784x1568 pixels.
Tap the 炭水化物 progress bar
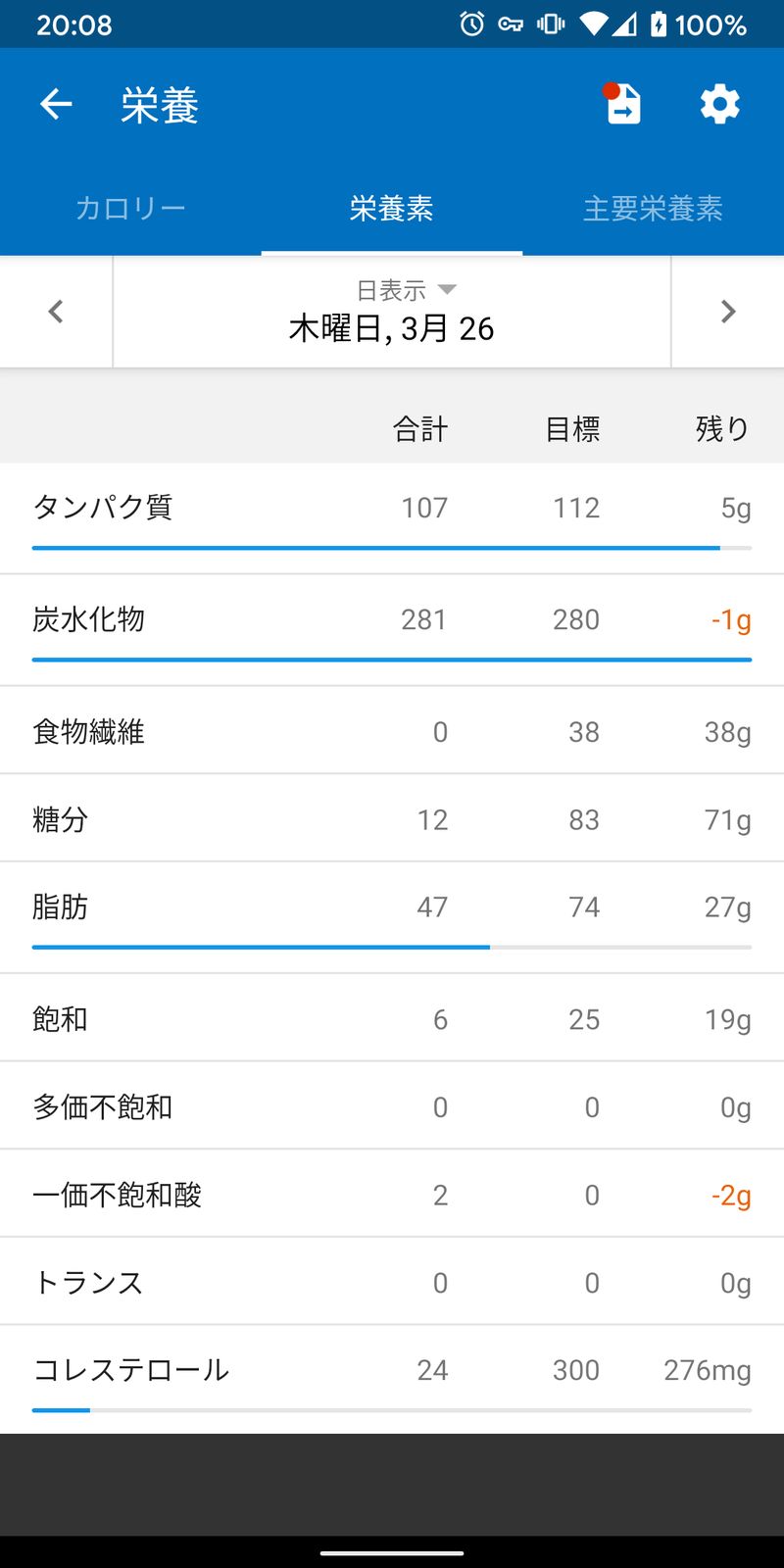(392, 661)
